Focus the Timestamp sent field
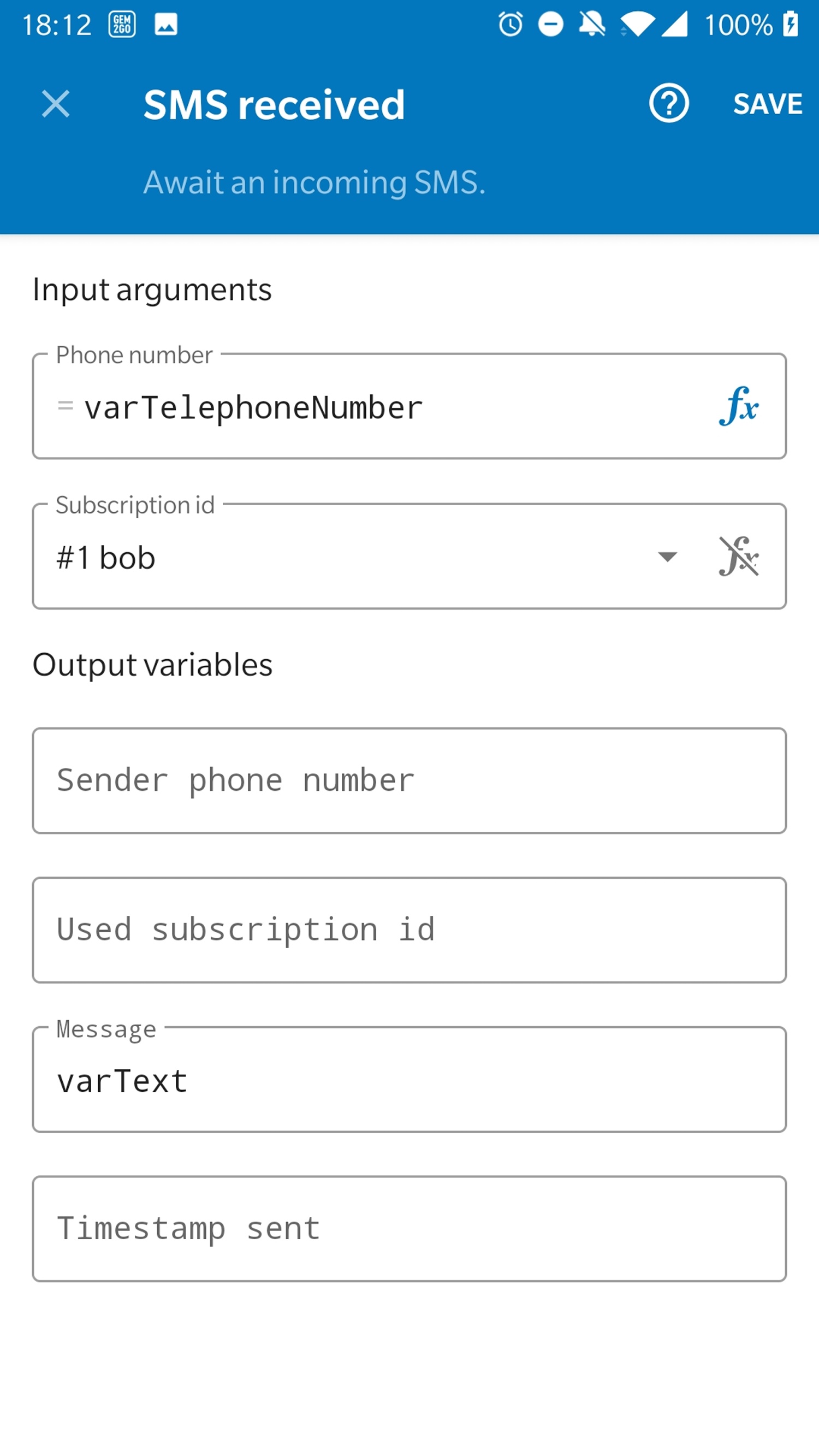819x1456 pixels. click(409, 1229)
